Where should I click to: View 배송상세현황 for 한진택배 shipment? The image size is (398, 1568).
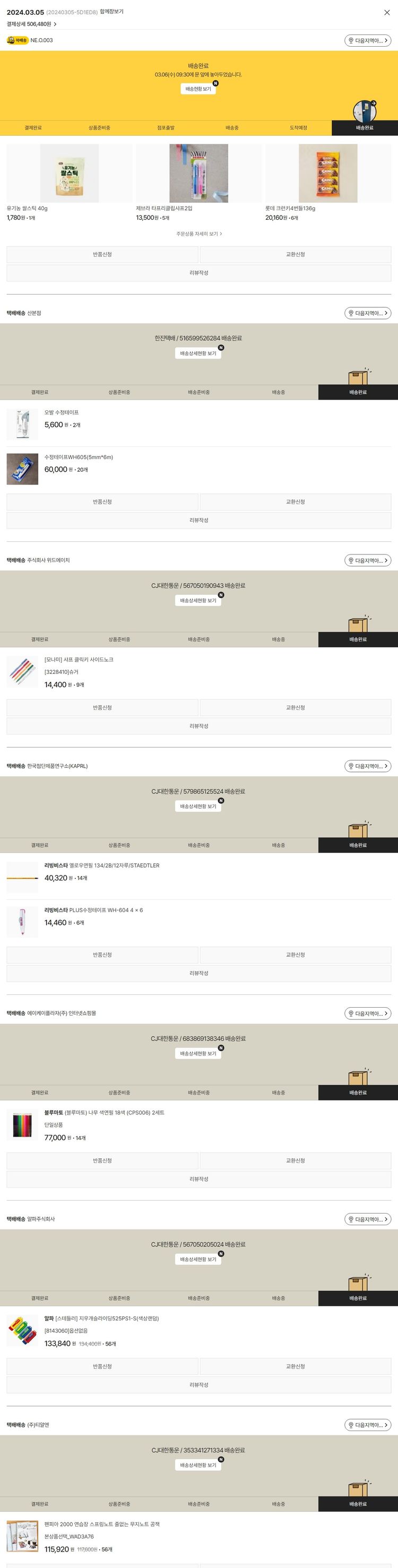tap(198, 353)
